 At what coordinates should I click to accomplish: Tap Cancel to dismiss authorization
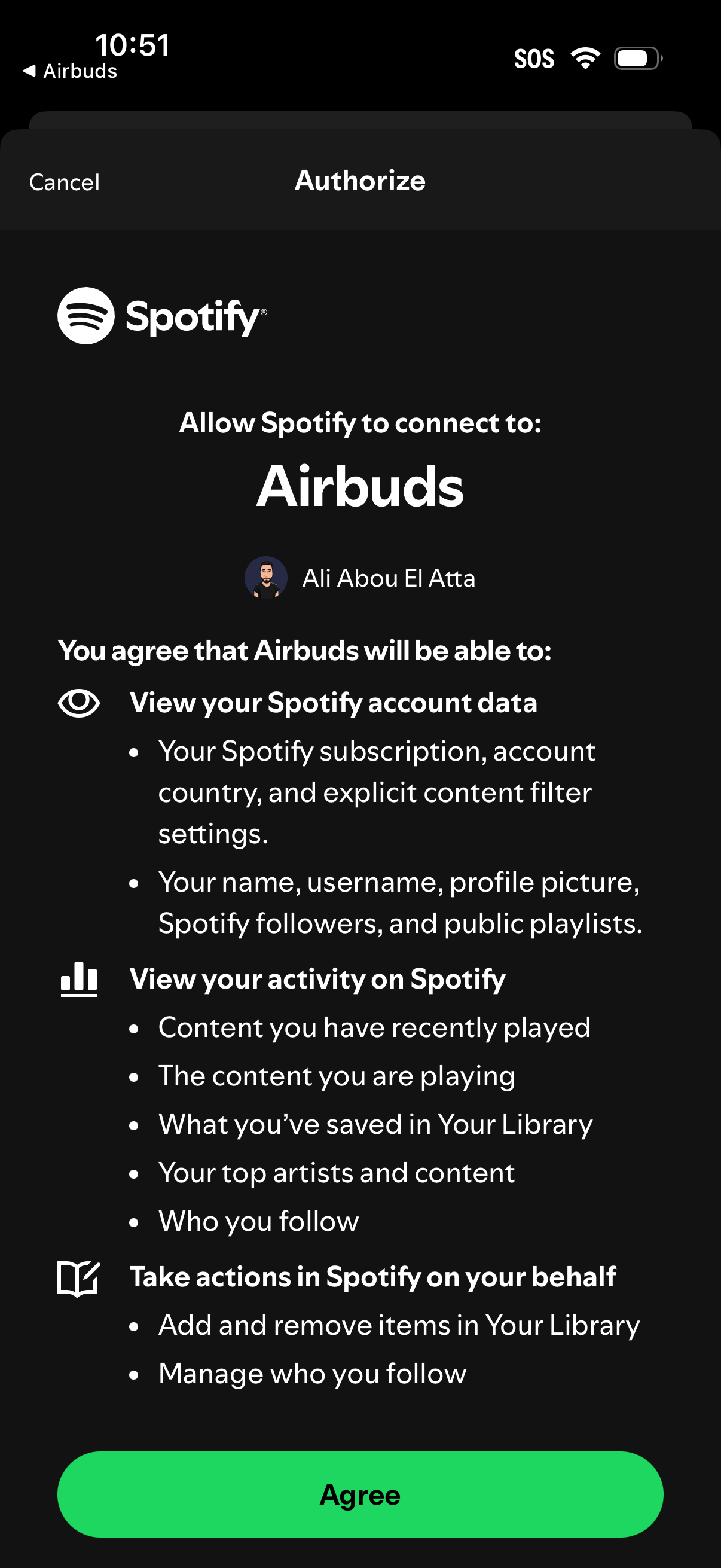pos(63,181)
